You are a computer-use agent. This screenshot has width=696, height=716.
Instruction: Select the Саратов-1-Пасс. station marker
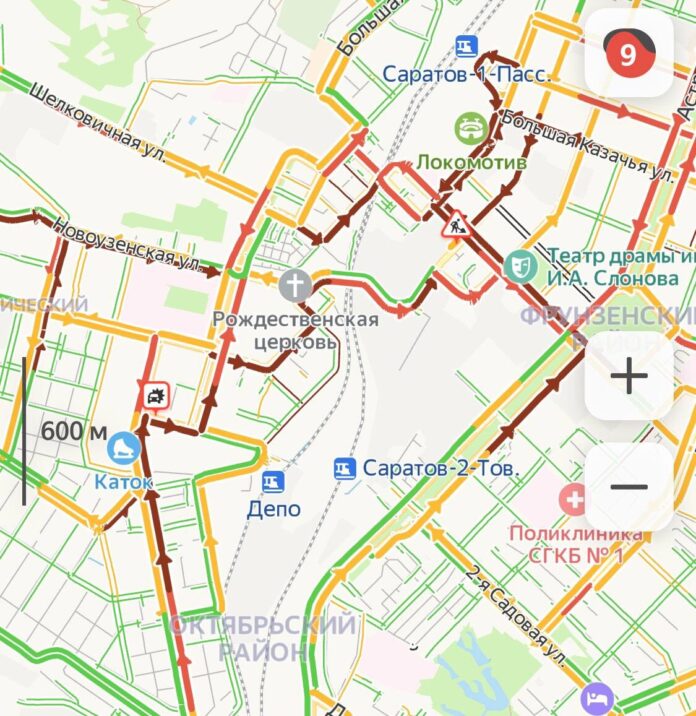click(x=465, y=46)
